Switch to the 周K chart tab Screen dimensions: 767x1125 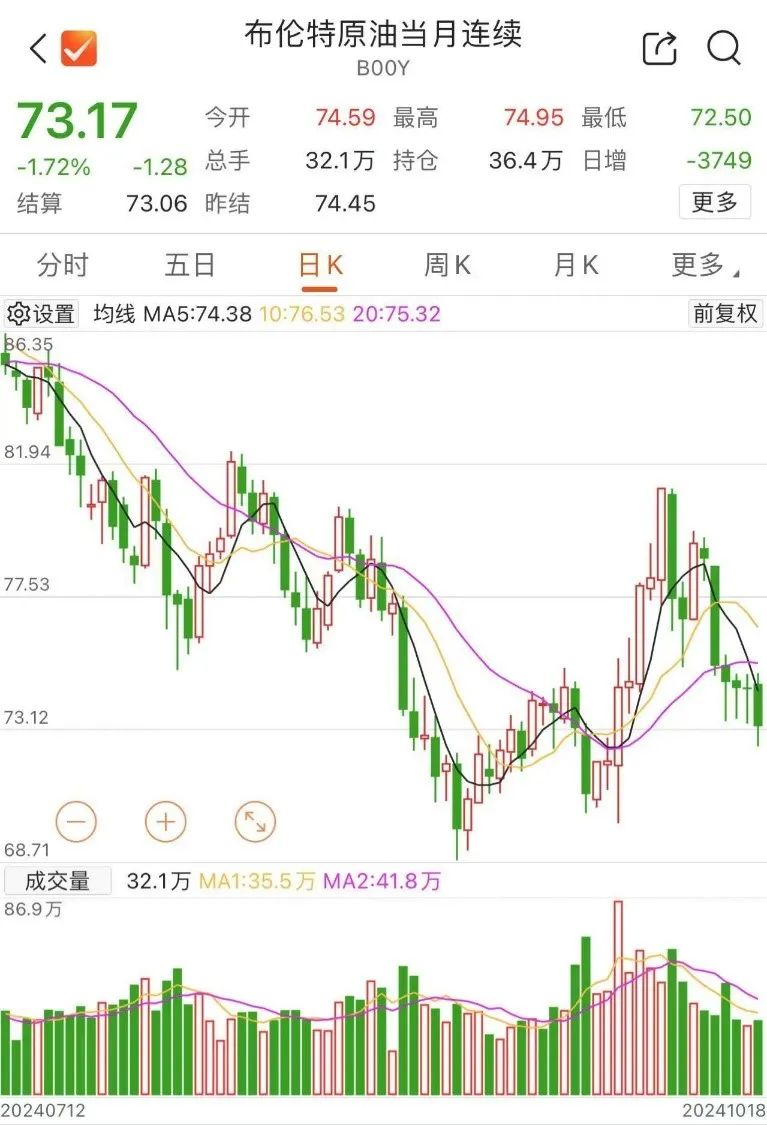coord(447,265)
